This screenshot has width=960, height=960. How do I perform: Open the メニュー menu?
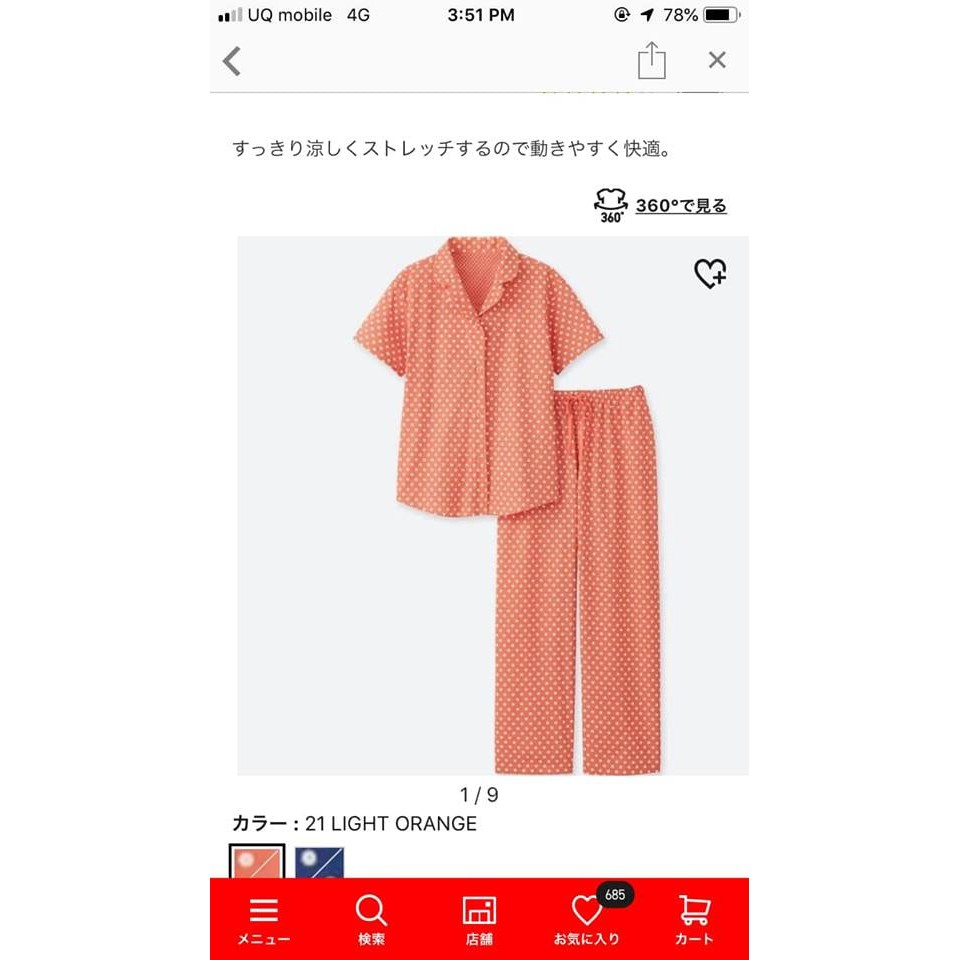click(x=264, y=920)
